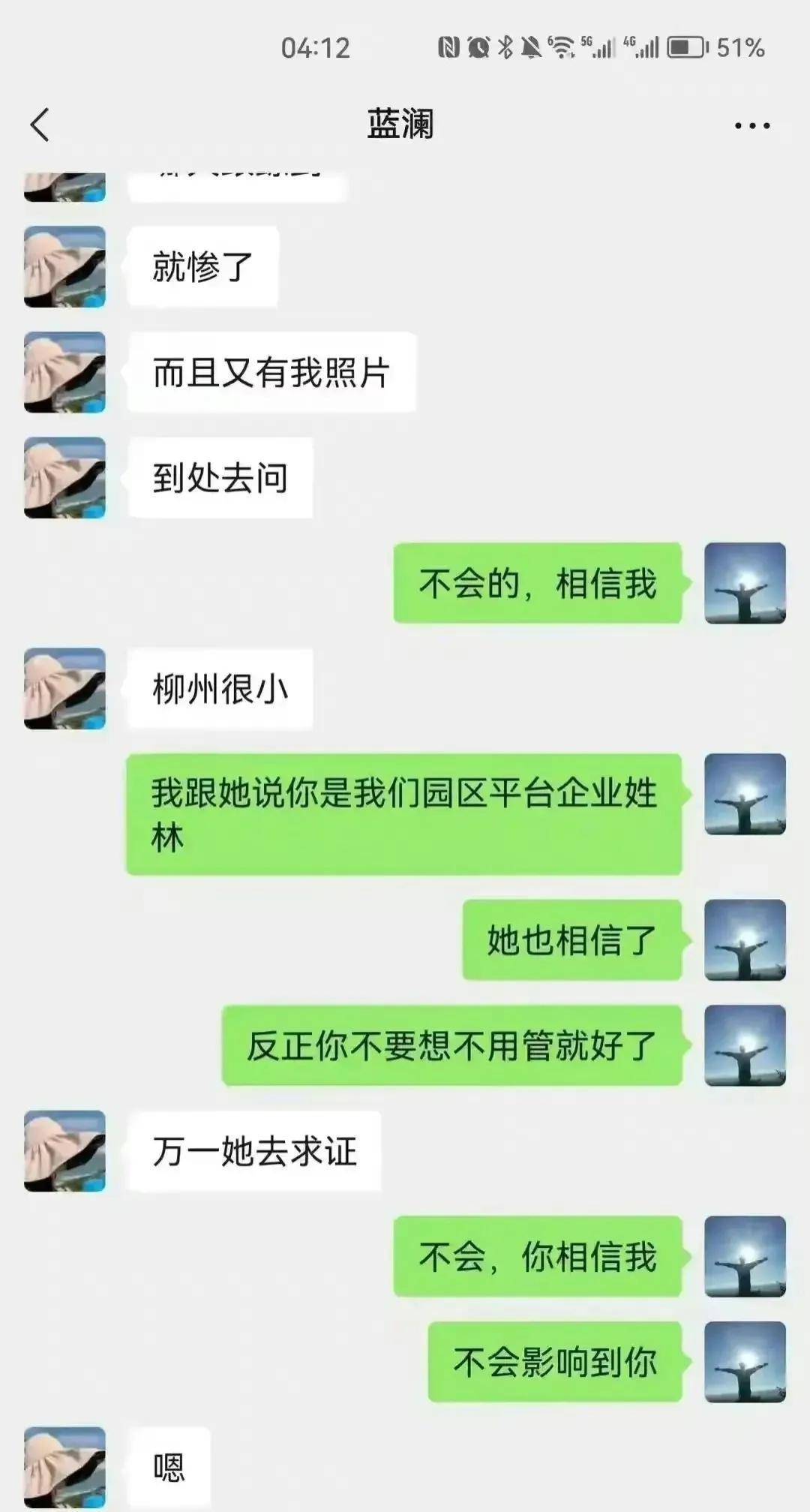Open contact avatar beside 就惨了
This screenshot has width=810, height=1512.
[65, 267]
